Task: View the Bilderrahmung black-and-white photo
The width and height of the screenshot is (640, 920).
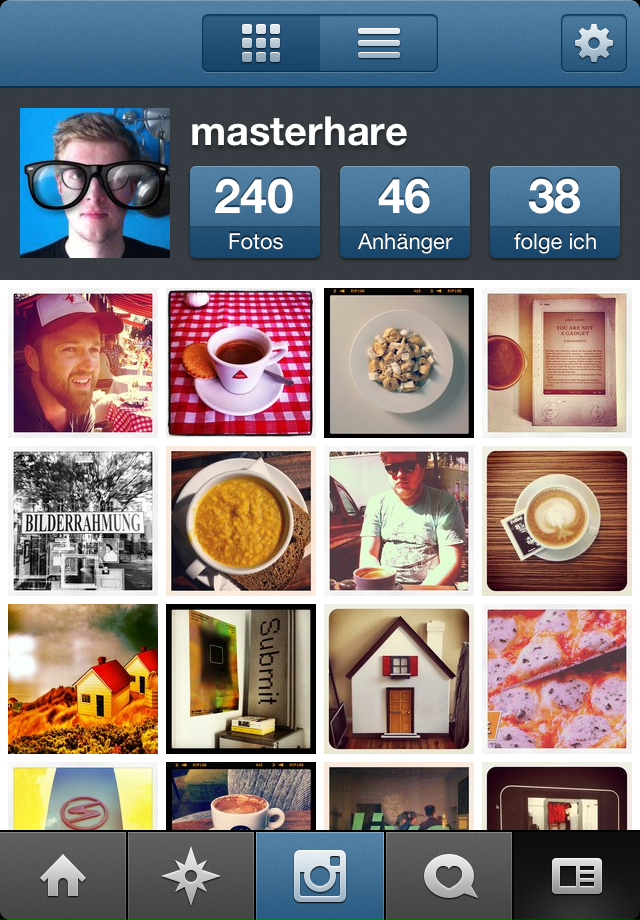Action: click(83, 520)
